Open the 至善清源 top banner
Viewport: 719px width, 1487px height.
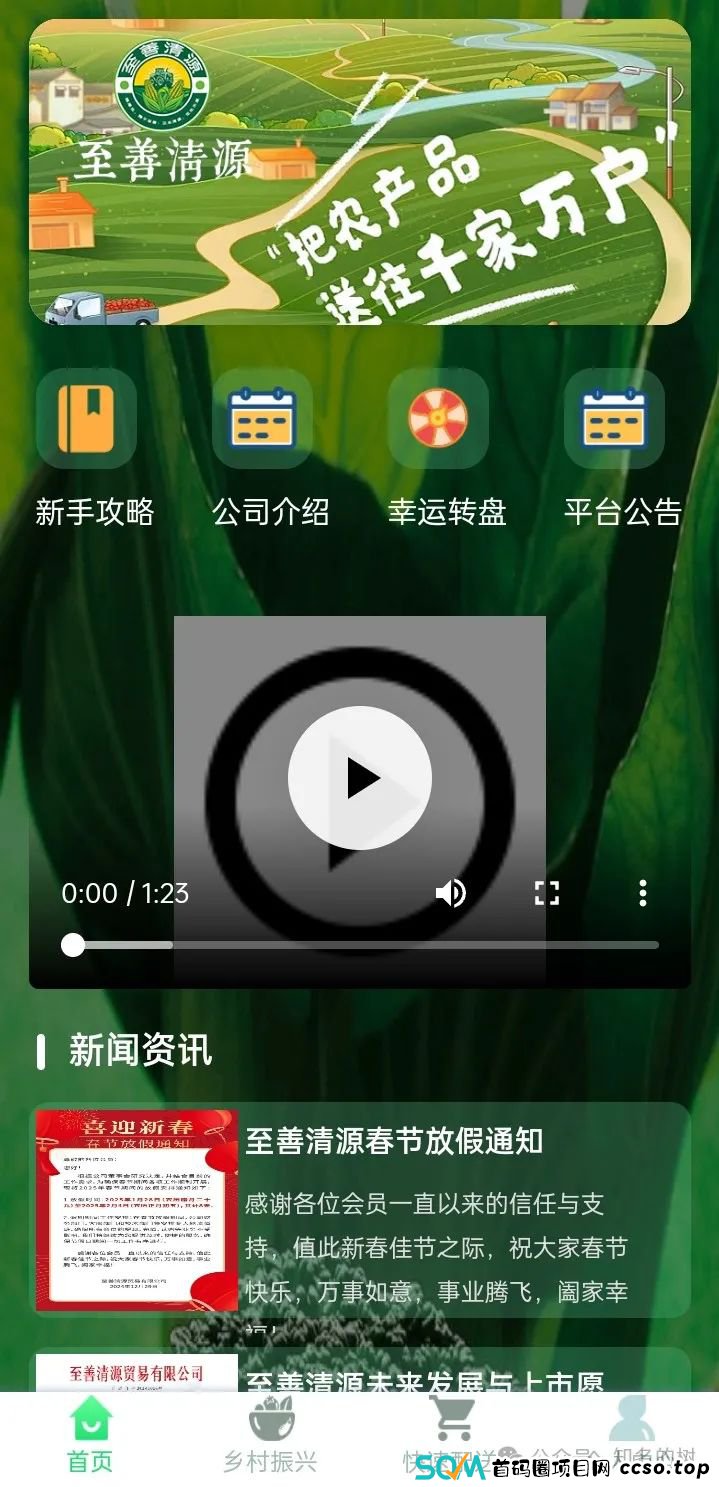(x=360, y=172)
